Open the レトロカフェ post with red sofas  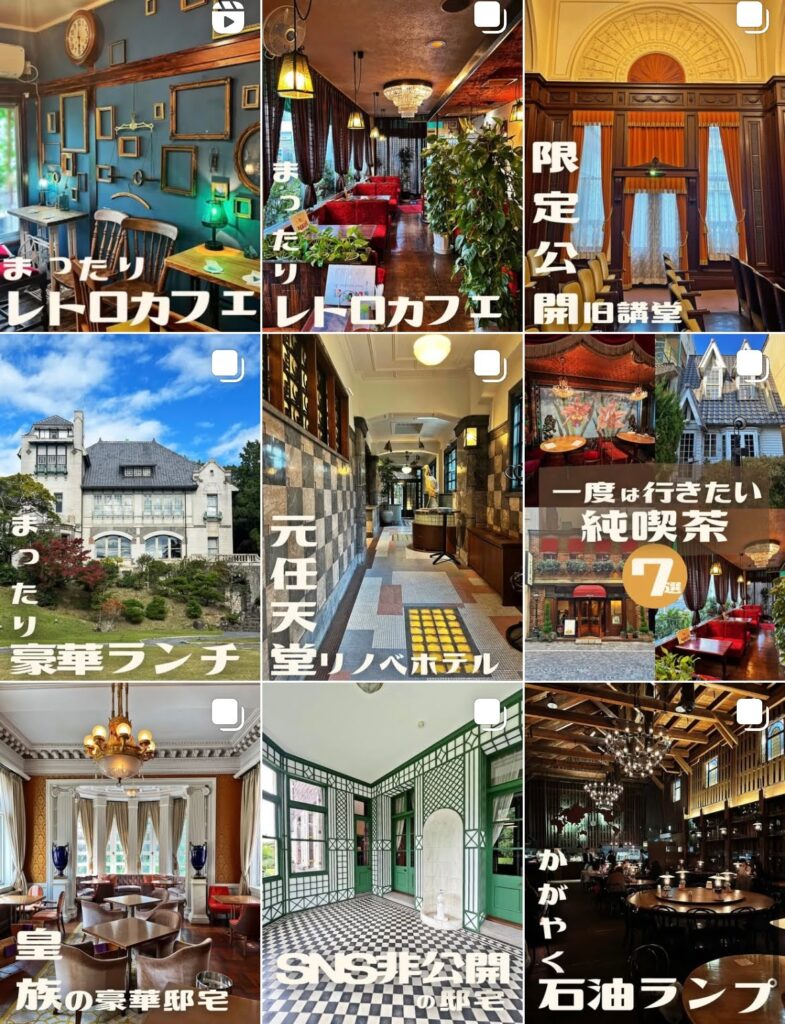392,165
